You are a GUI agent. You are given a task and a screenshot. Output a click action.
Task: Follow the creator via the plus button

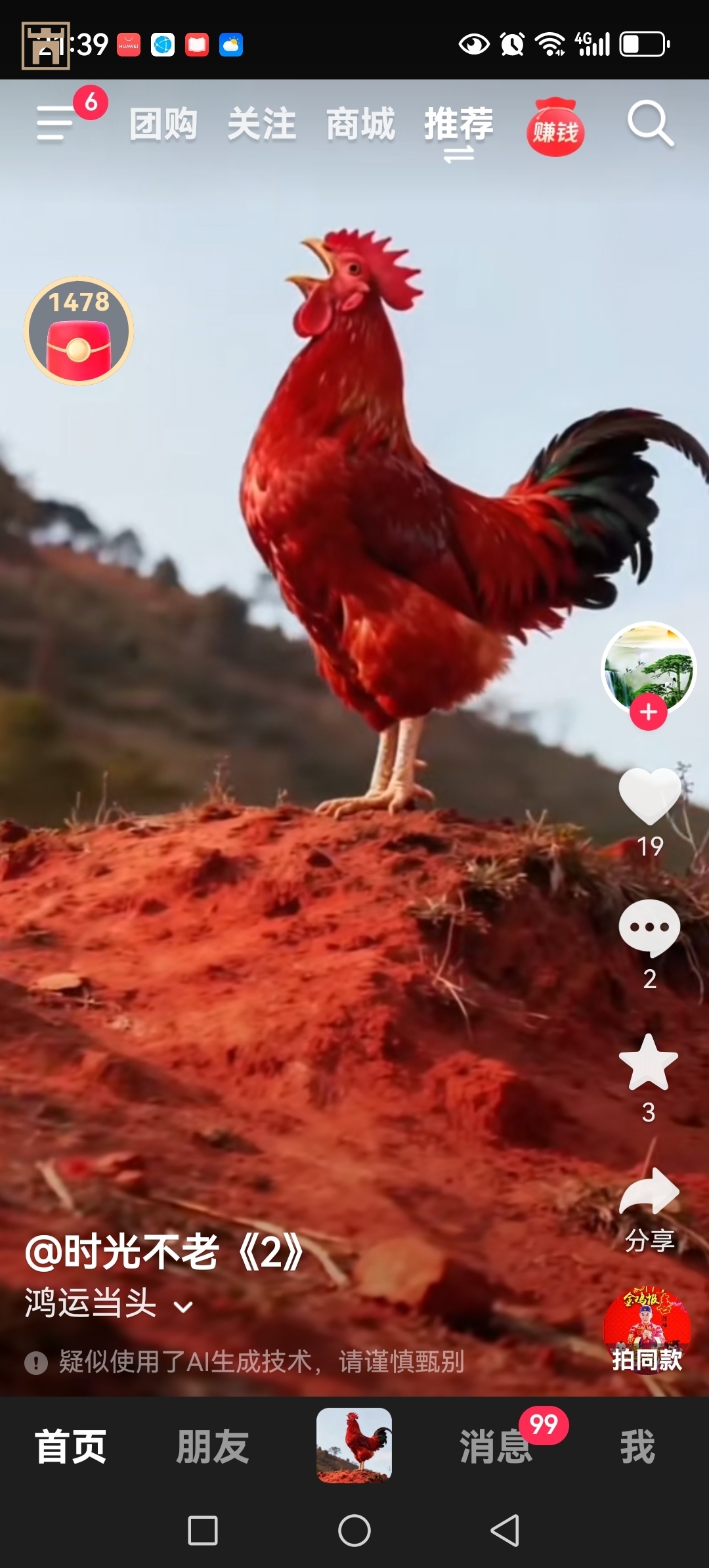pyautogui.click(x=647, y=713)
